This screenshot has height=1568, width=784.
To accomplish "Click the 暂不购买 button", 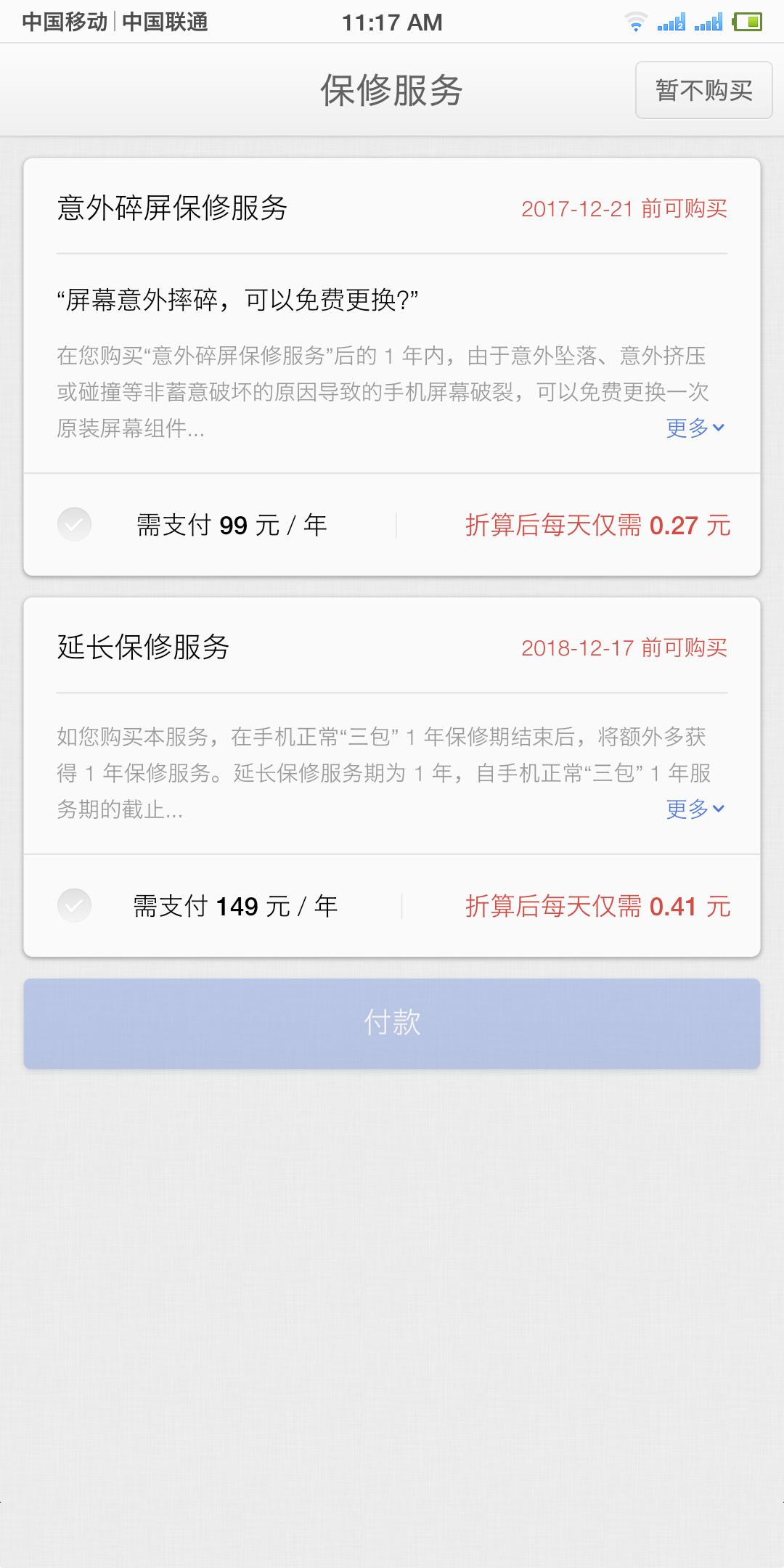I will coord(702,90).
